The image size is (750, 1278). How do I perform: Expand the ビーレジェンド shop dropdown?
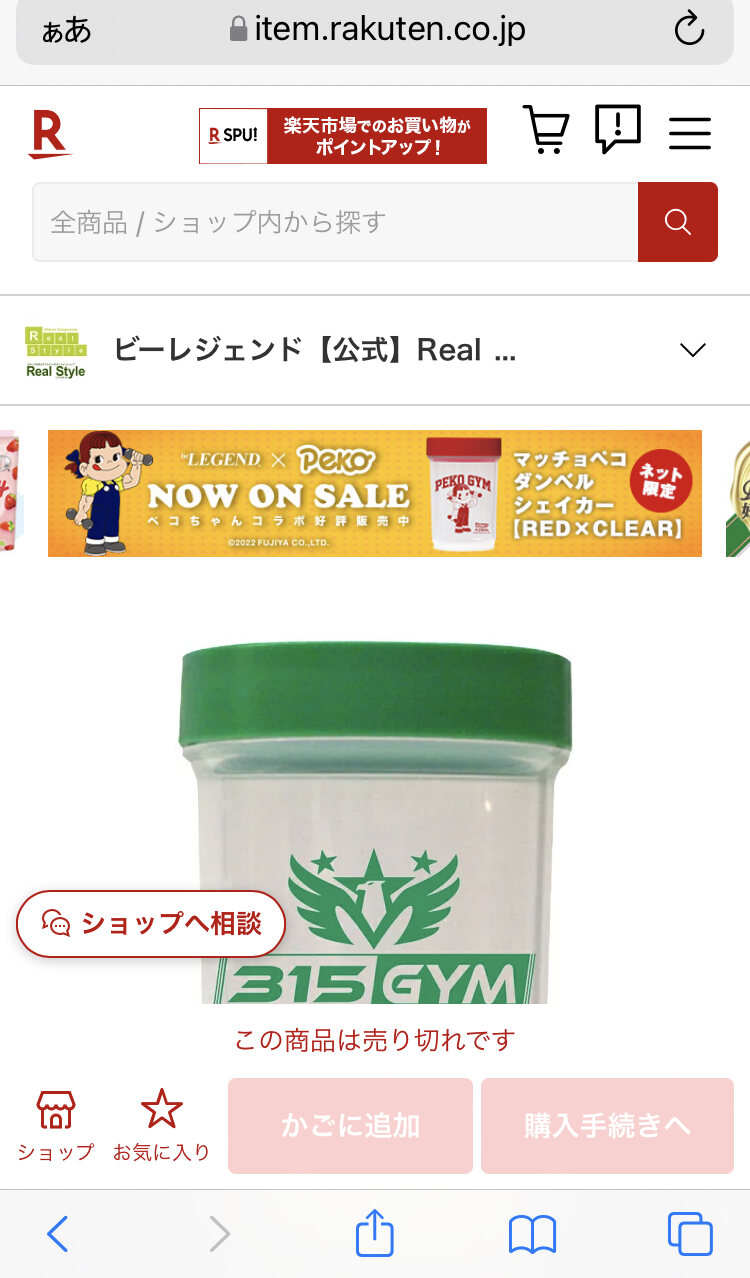point(692,350)
